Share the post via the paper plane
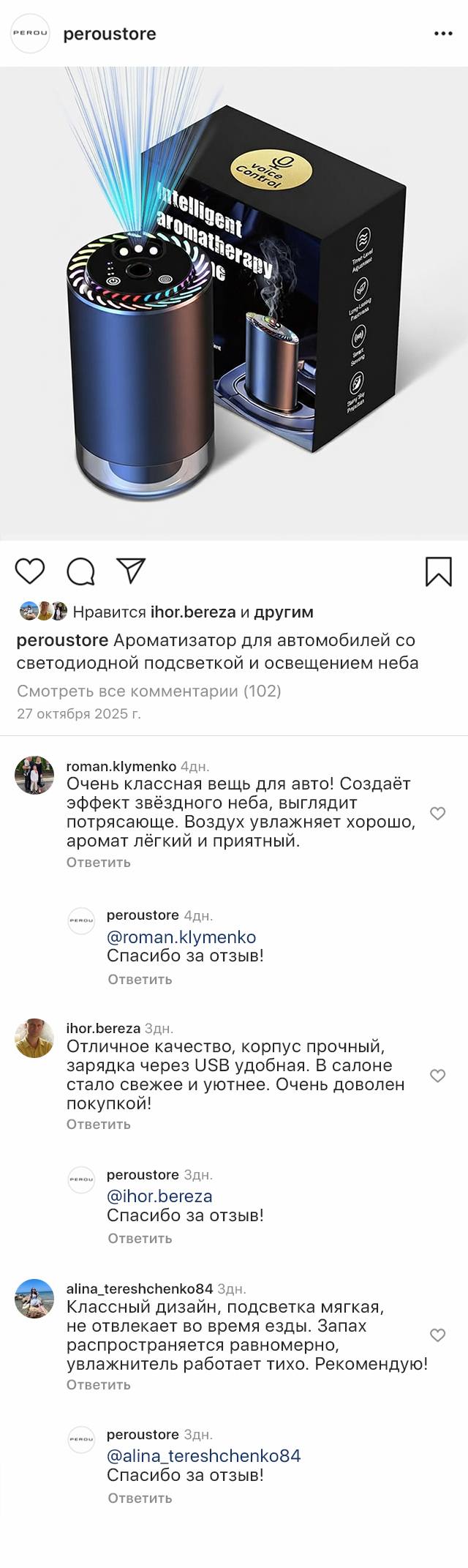 pyautogui.click(x=132, y=571)
